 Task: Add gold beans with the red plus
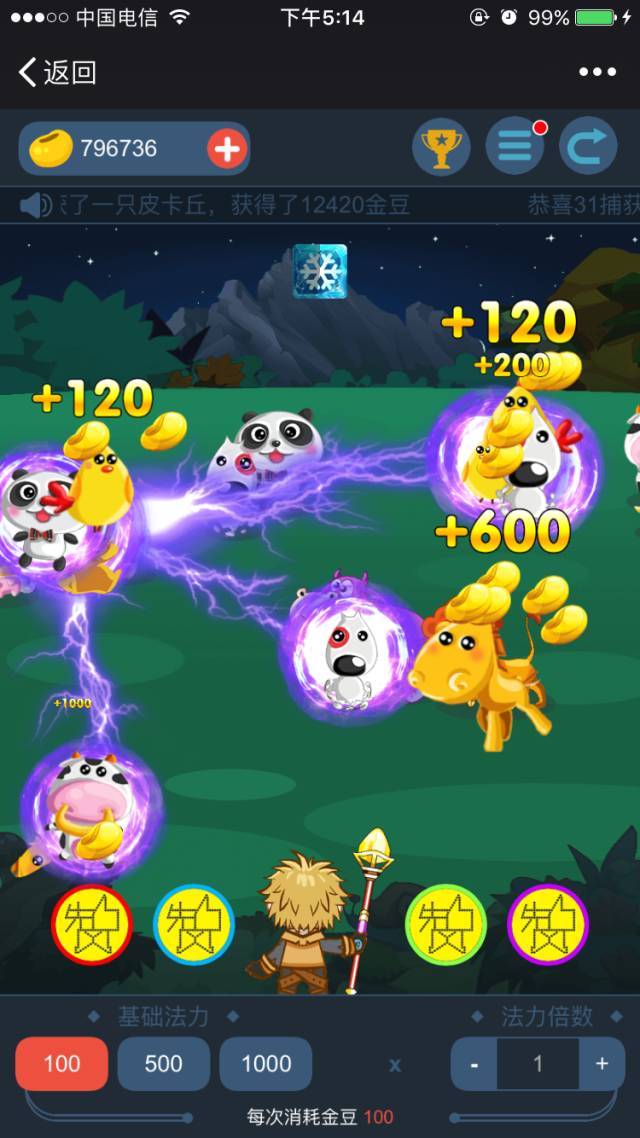(x=227, y=149)
